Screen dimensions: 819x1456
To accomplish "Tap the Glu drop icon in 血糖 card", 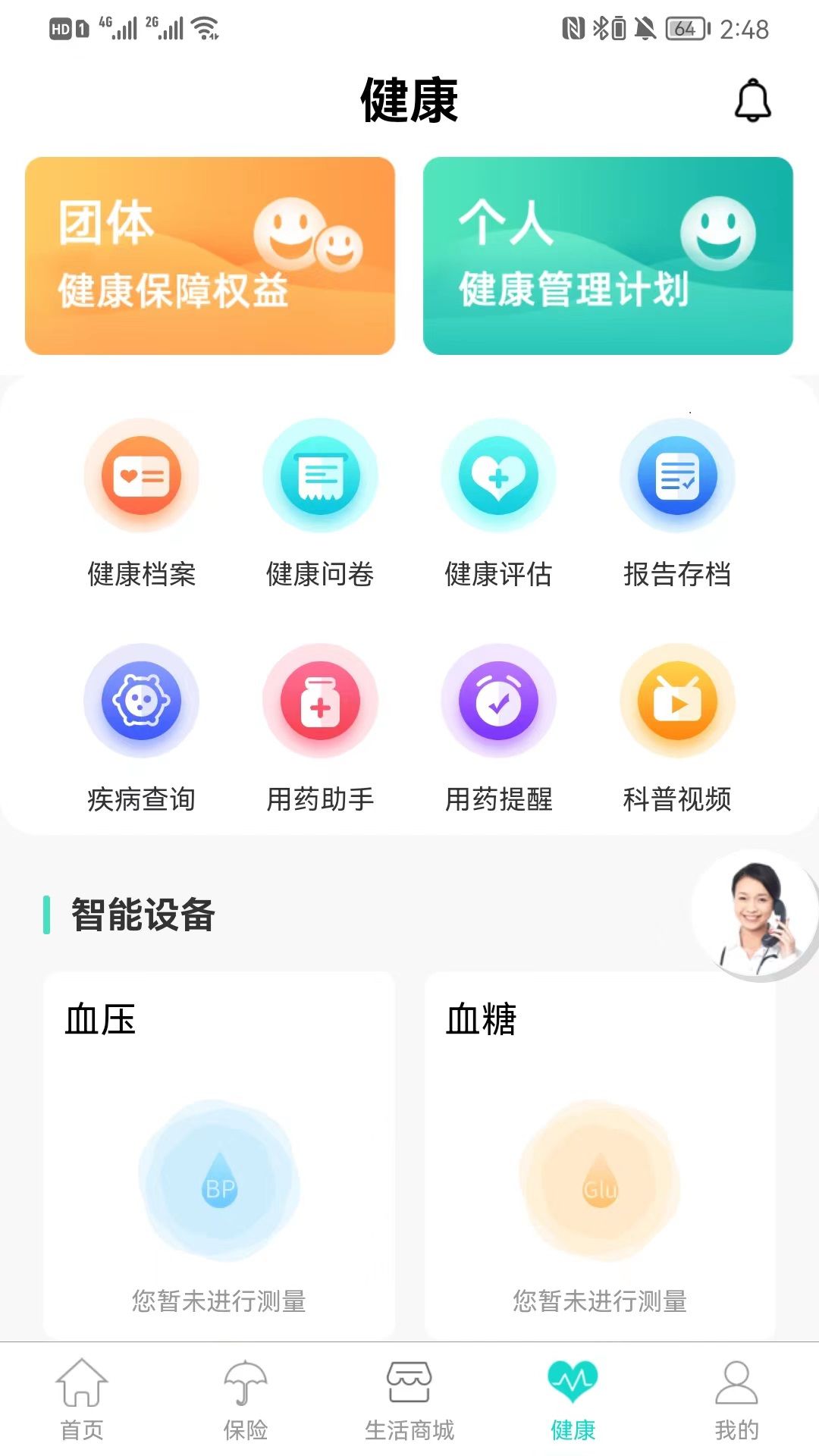I will (x=600, y=1187).
